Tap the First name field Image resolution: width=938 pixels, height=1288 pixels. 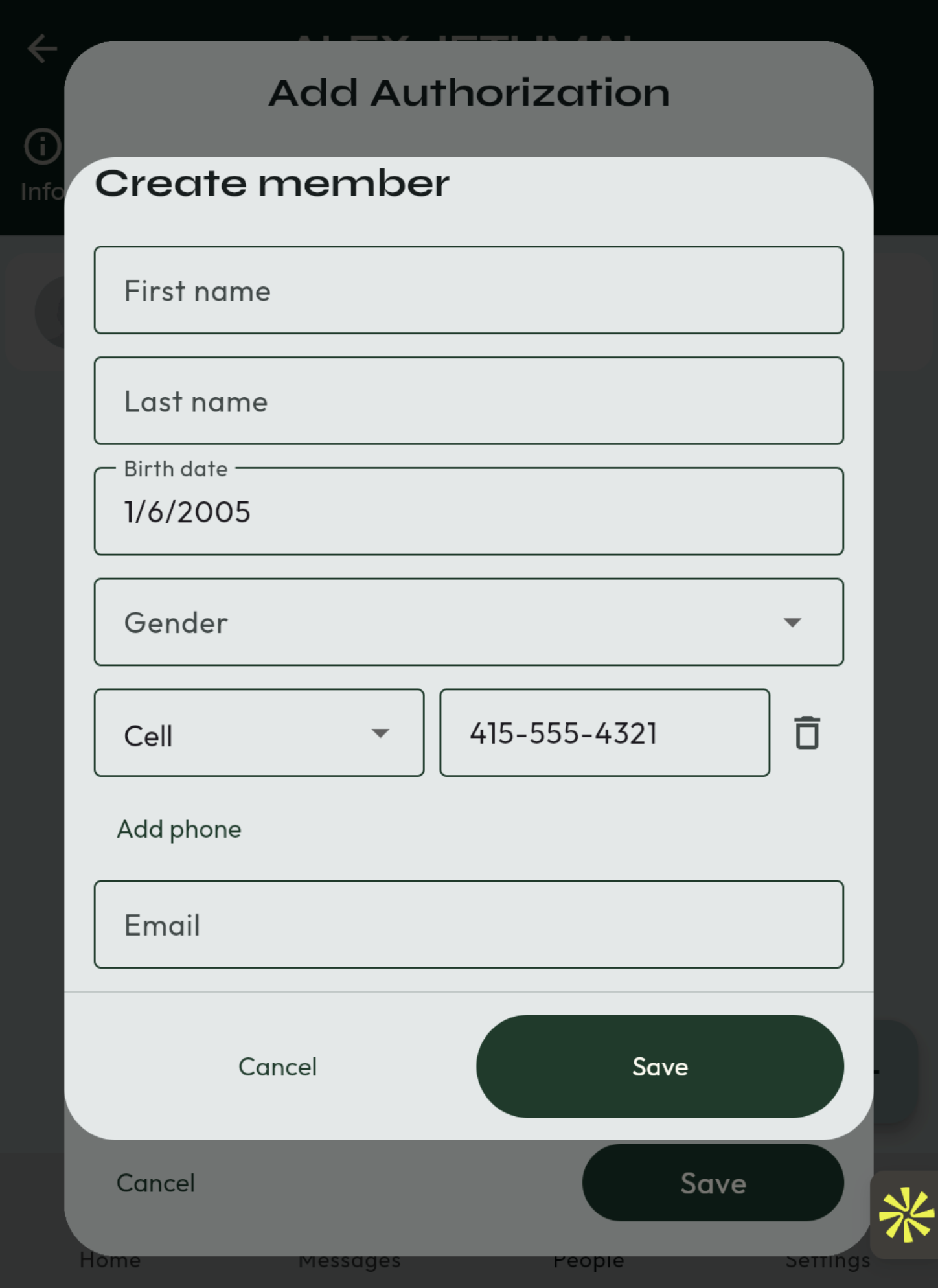click(x=468, y=290)
